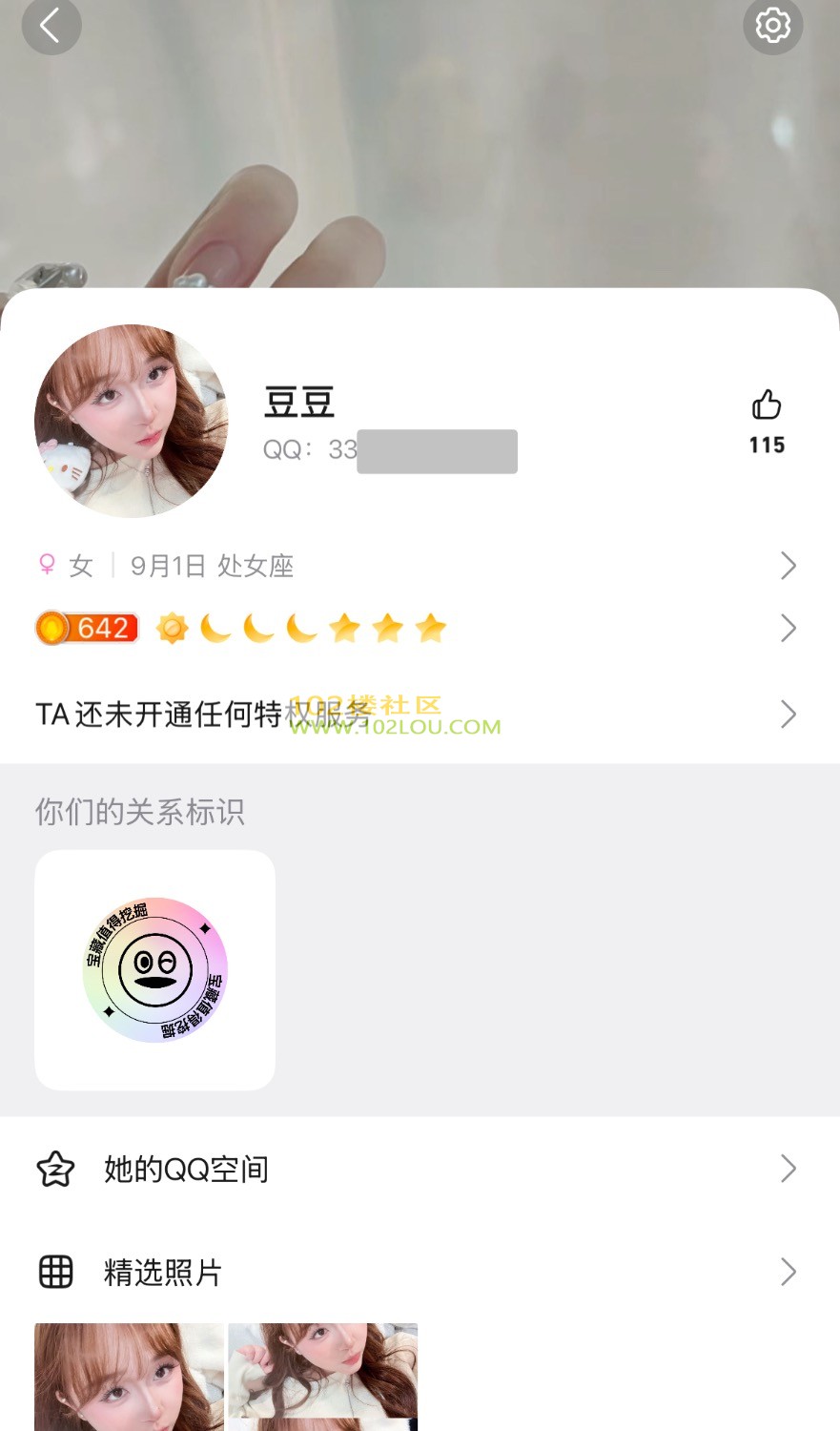Open 豆豆's profile avatar picture

[x=132, y=421]
